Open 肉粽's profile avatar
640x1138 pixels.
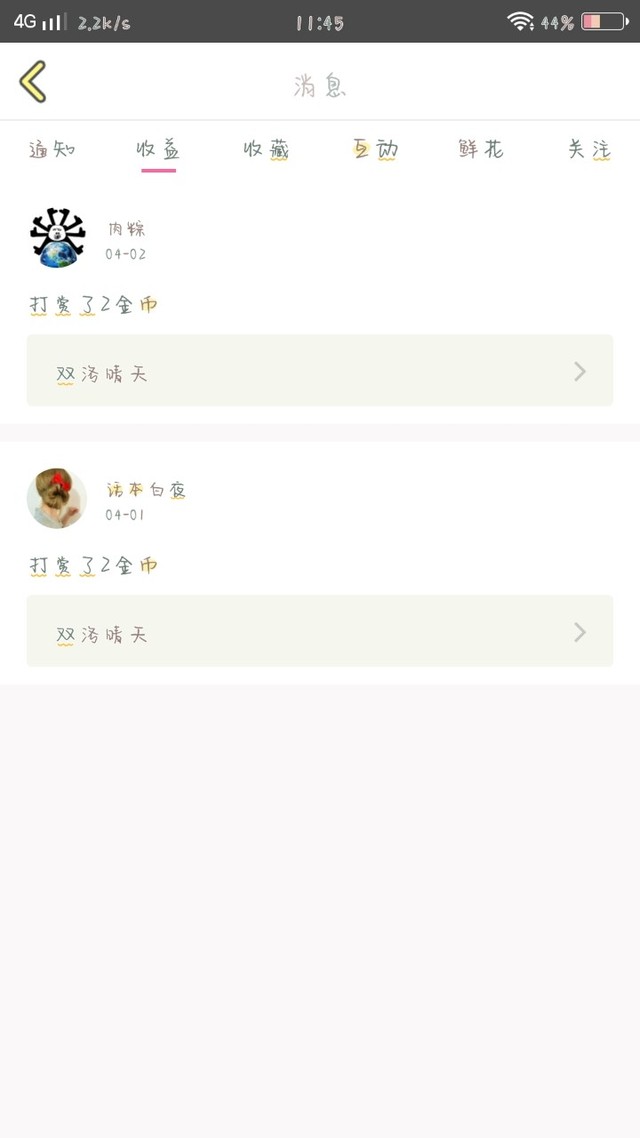pyautogui.click(x=57, y=238)
